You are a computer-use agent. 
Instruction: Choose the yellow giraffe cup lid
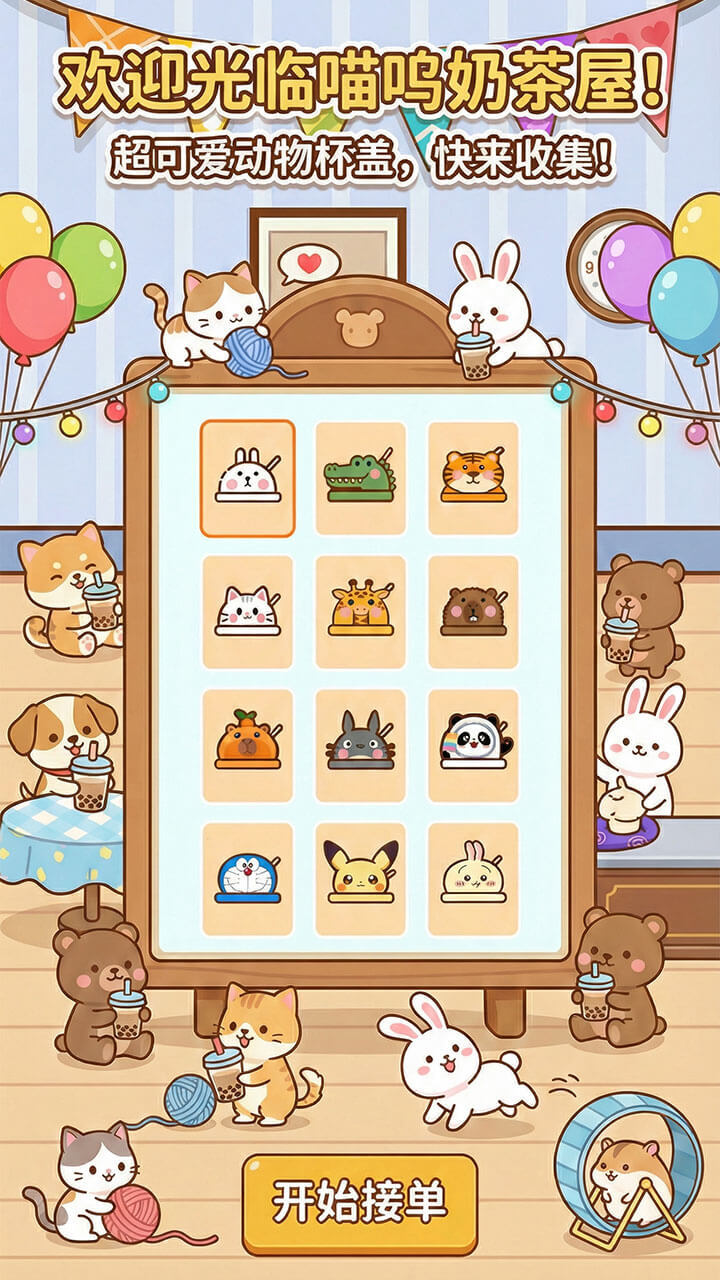click(360, 611)
